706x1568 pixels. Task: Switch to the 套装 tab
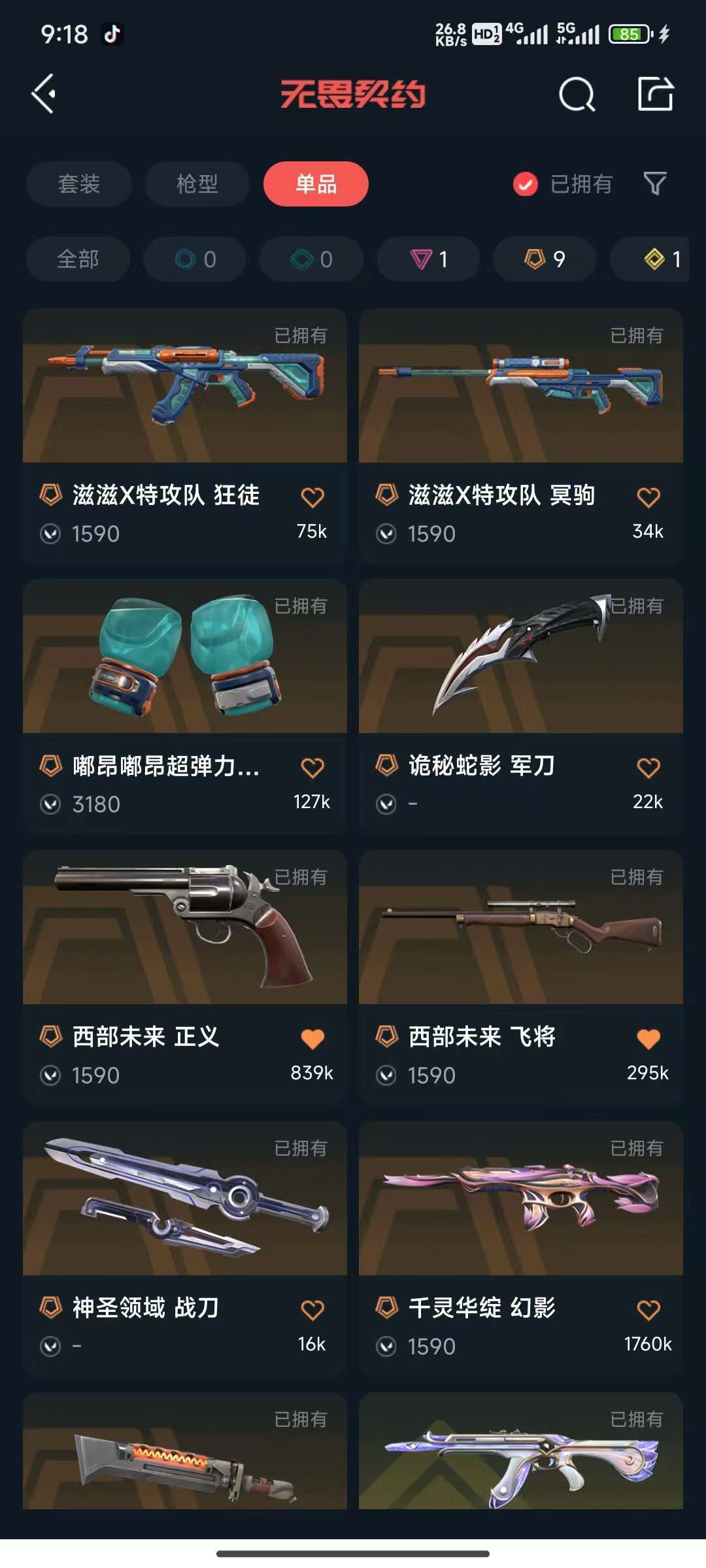(x=78, y=184)
